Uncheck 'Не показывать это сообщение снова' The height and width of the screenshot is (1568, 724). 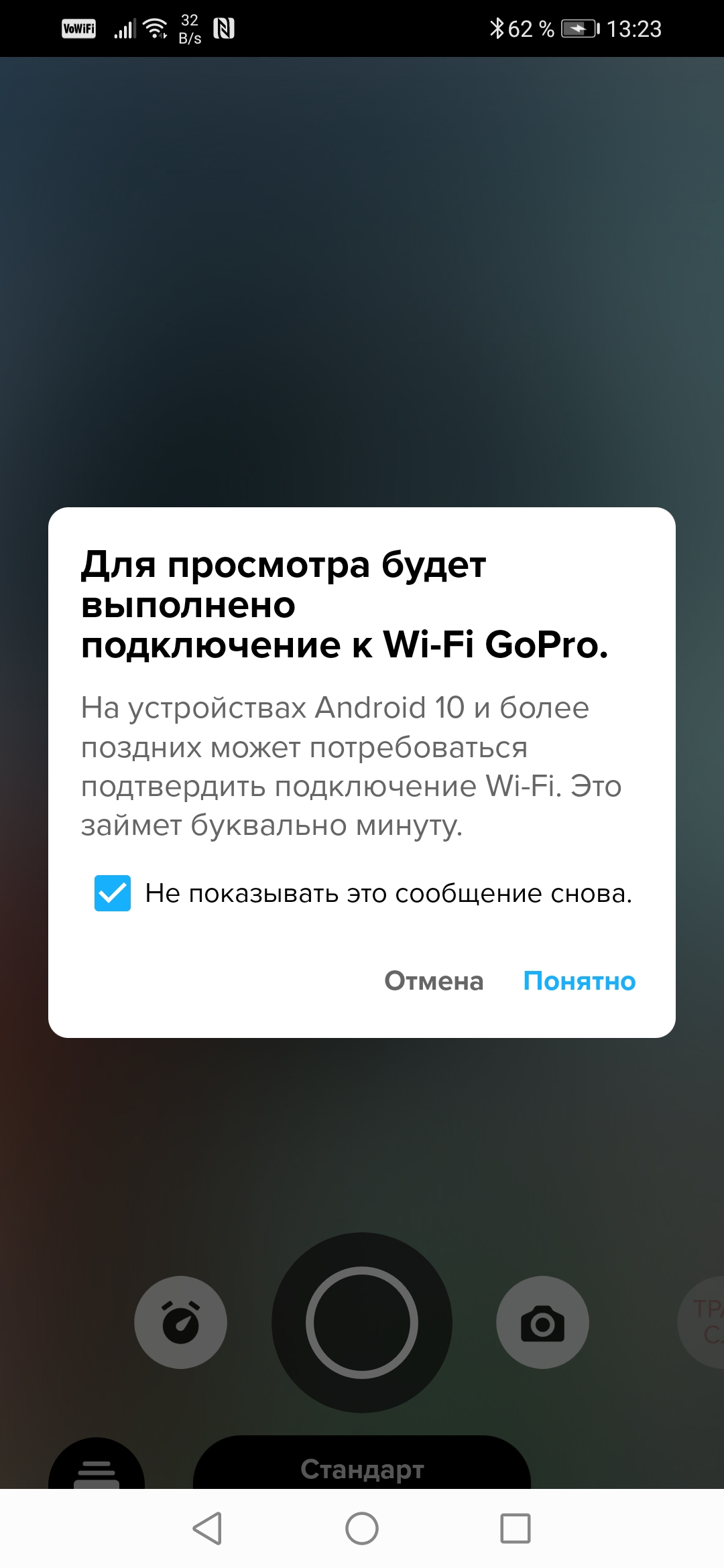(113, 893)
